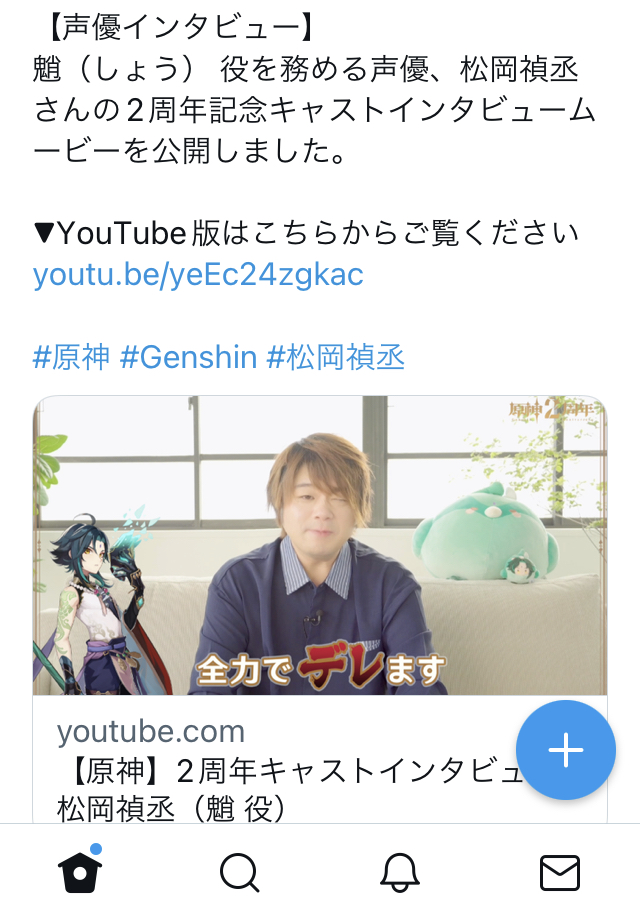Open the Messages envelope tab
The image size is (640, 922).
point(560,873)
